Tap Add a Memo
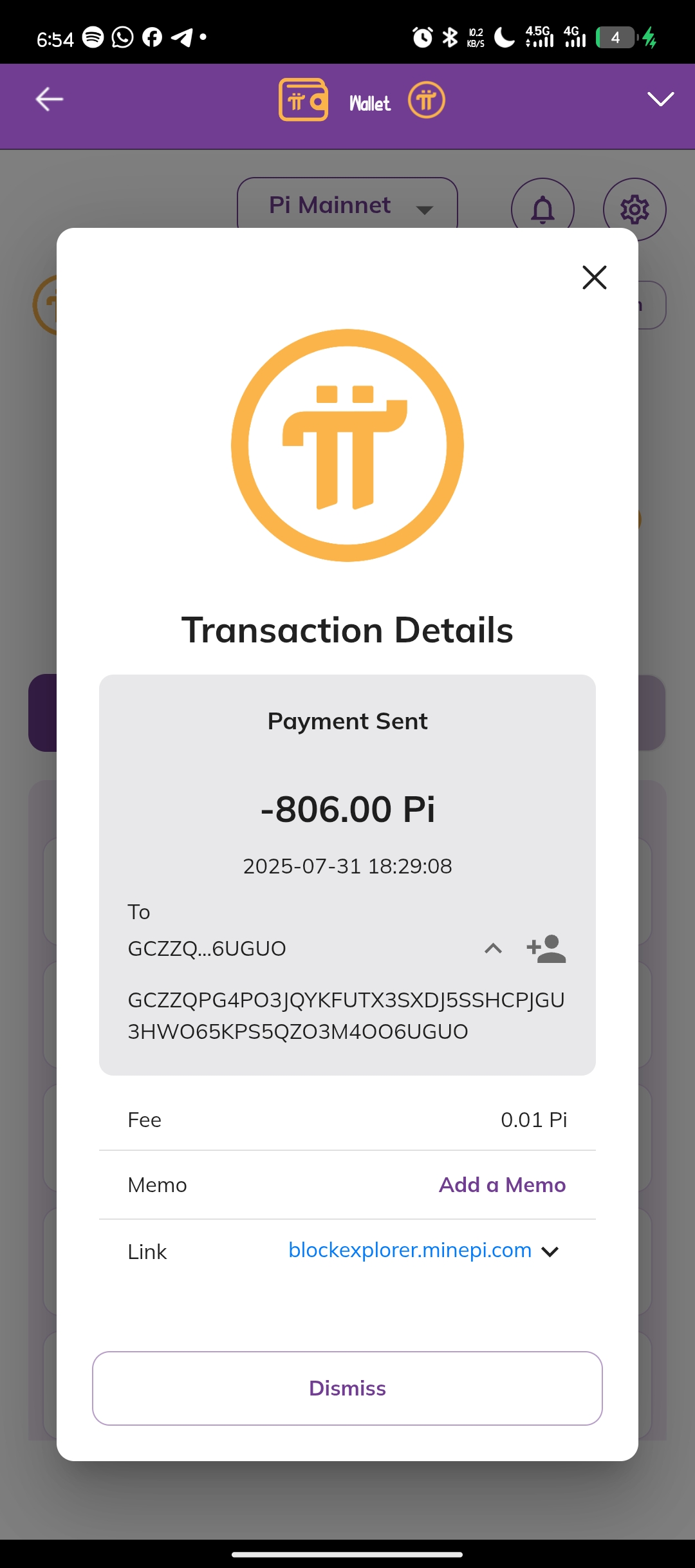This screenshot has width=695, height=1568. 502,1184
